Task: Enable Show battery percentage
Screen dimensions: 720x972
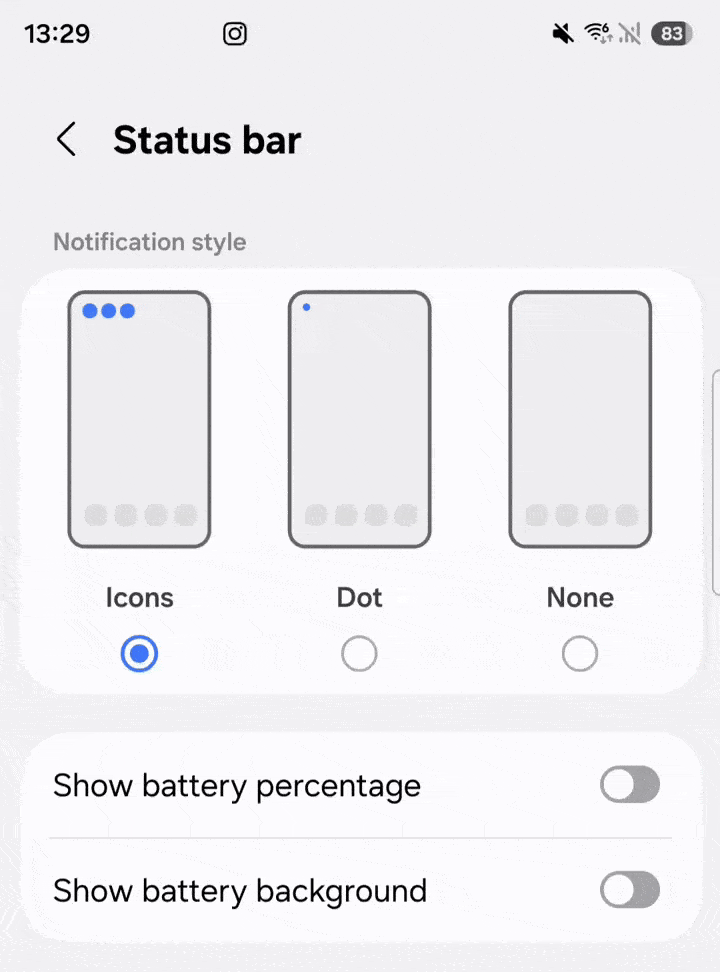Action: (x=629, y=785)
